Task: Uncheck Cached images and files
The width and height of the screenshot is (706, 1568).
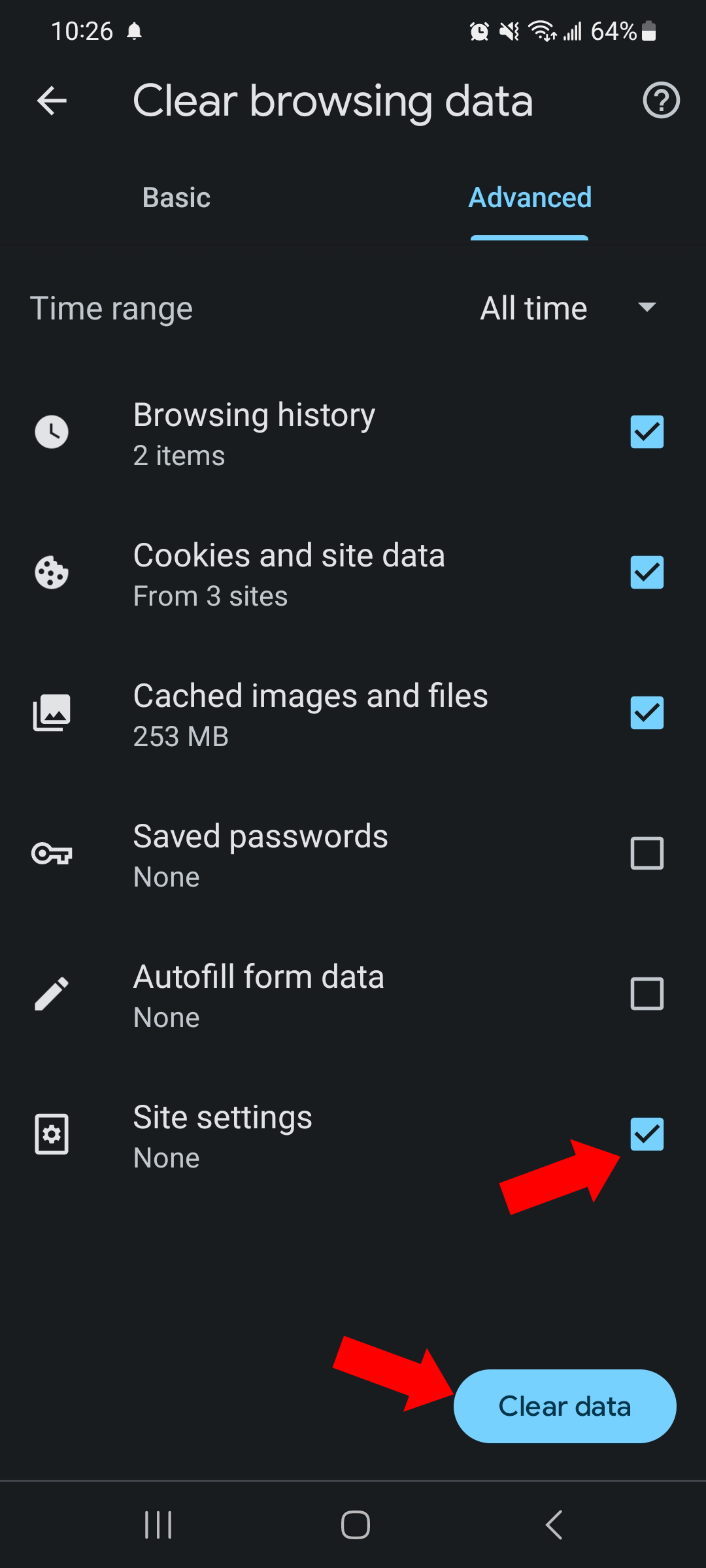Action: coord(647,713)
